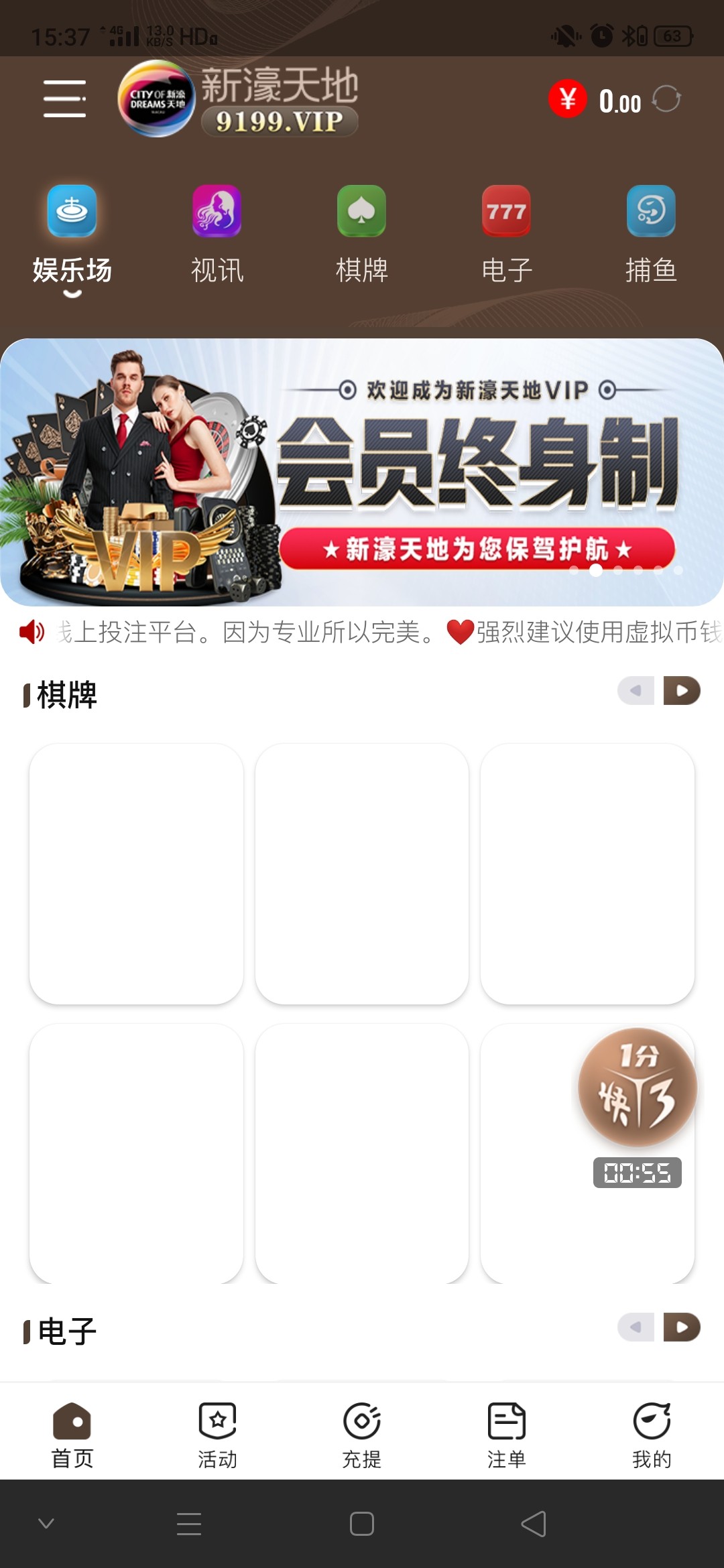The width and height of the screenshot is (724, 1568).
Task: Open the 充提 deposit/withdraw tab
Action: coord(362,1435)
